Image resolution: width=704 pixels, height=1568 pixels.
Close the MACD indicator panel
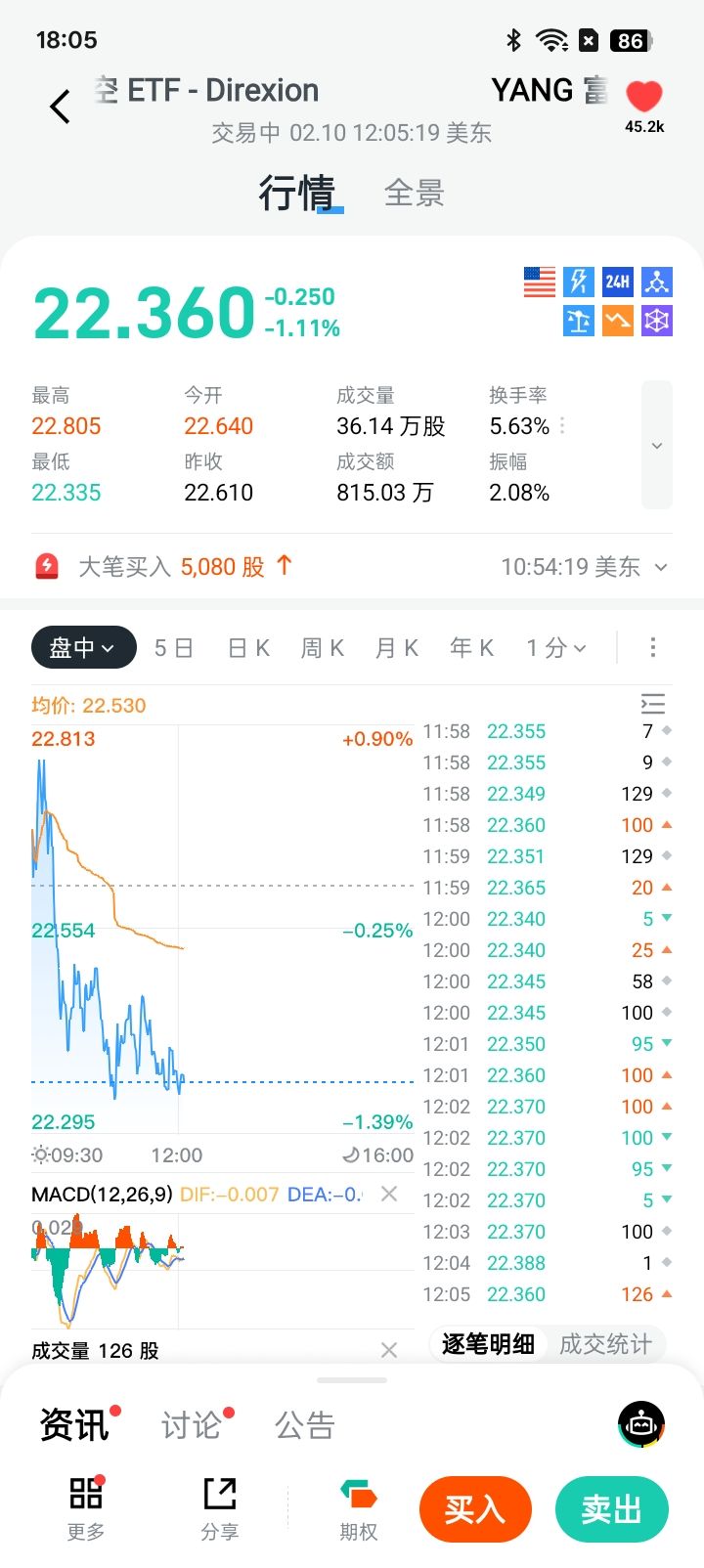pos(389,1194)
